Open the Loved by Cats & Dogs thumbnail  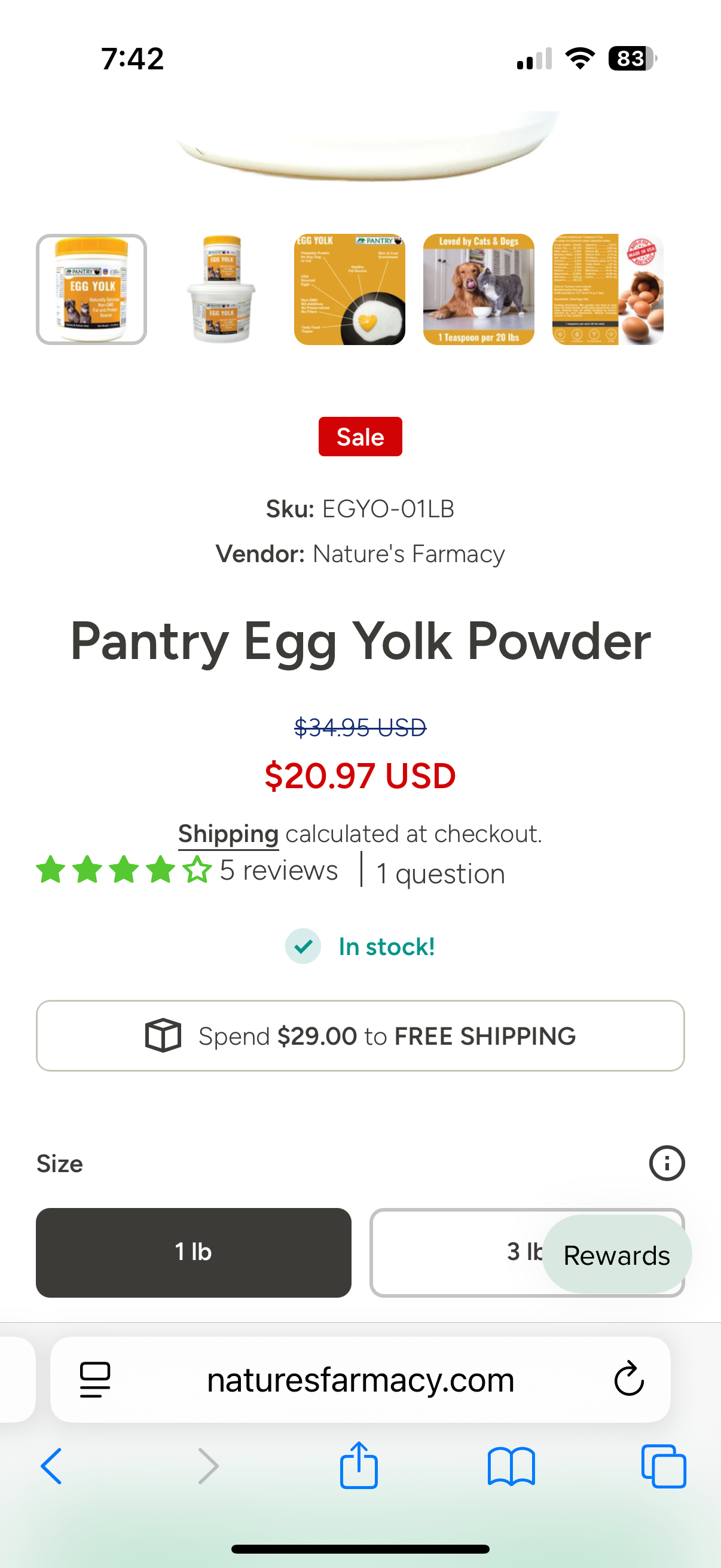(x=479, y=289)
